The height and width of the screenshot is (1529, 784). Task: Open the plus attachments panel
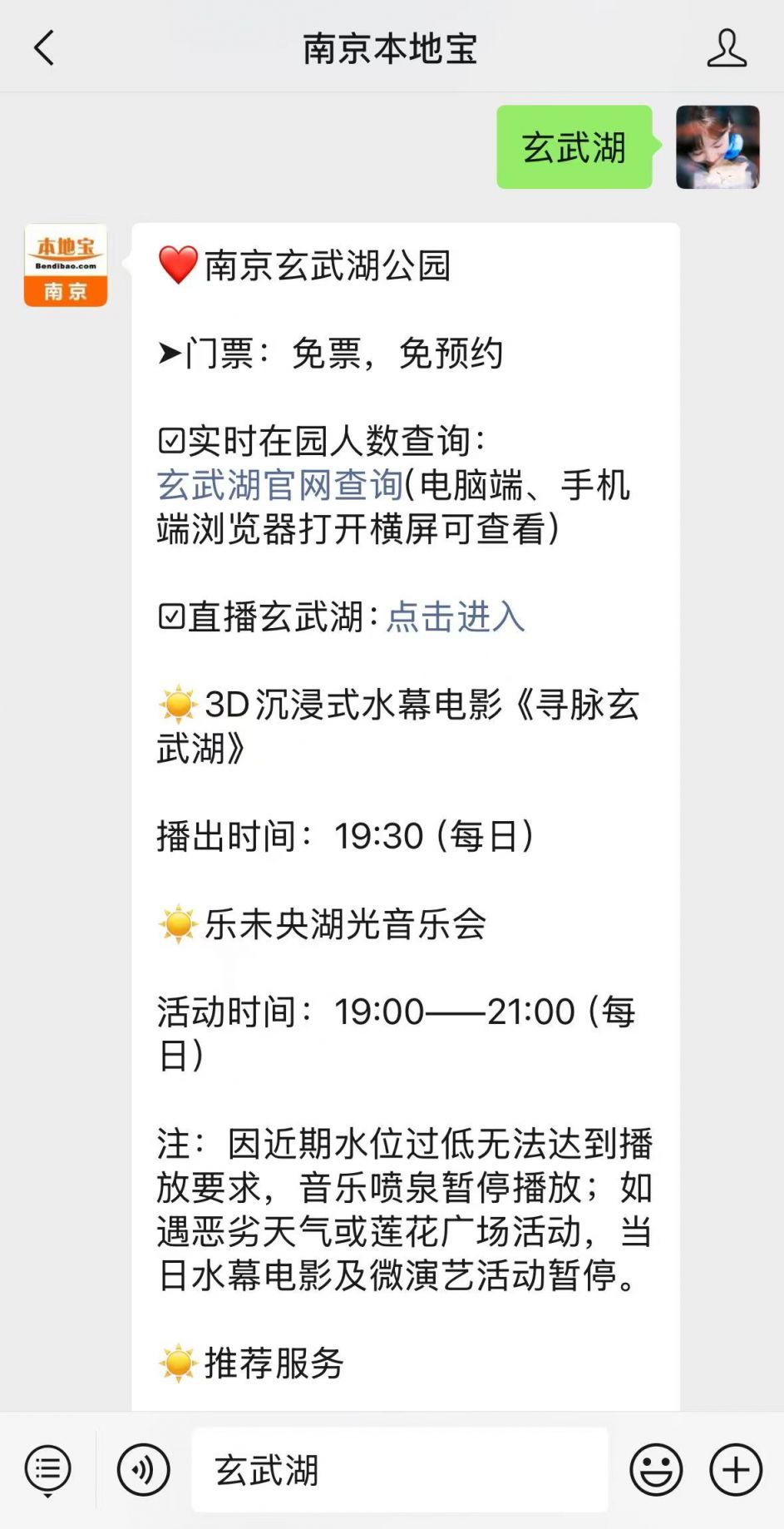point(735,1470)
